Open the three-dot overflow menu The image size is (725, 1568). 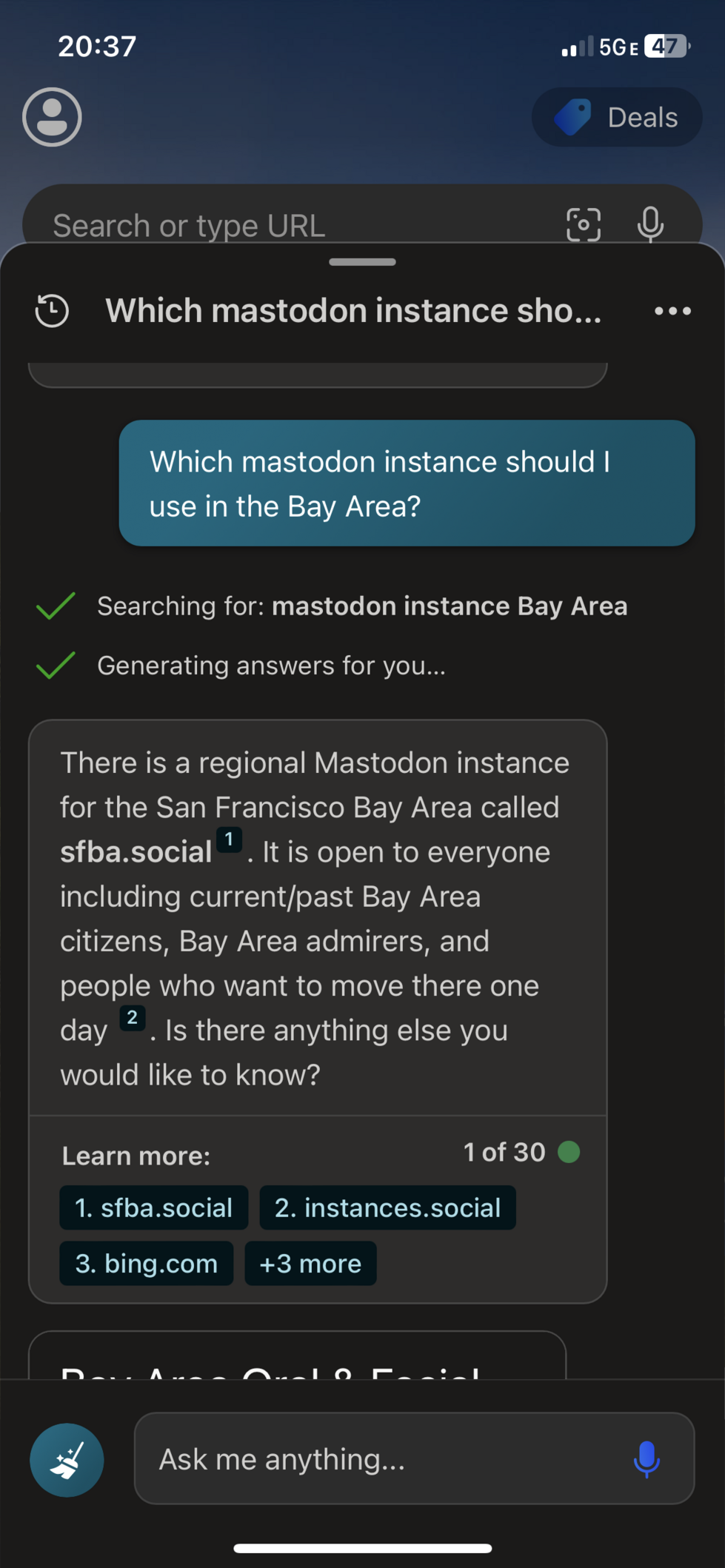[672, 311]
